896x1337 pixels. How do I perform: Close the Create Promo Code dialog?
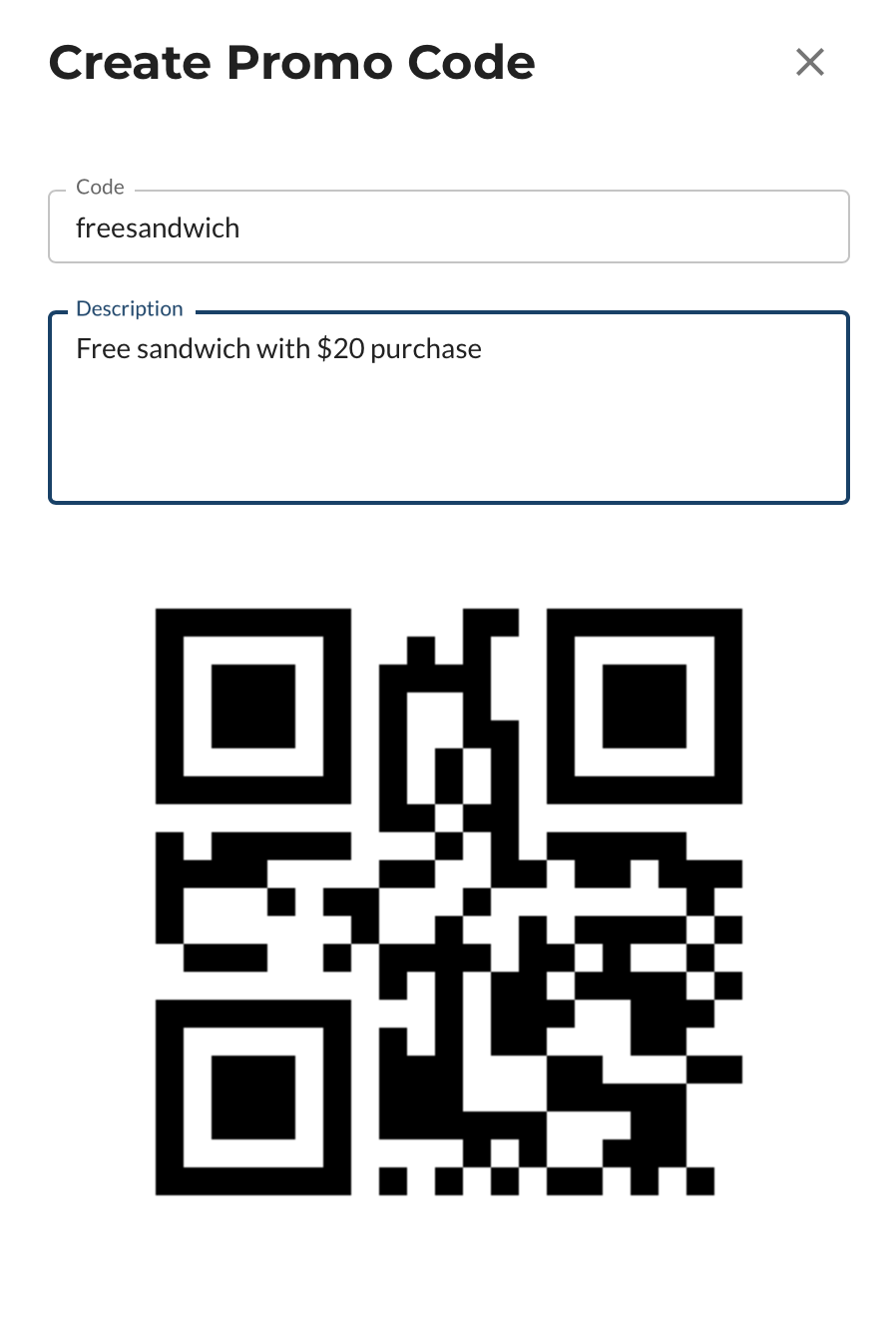click(809, 62)
